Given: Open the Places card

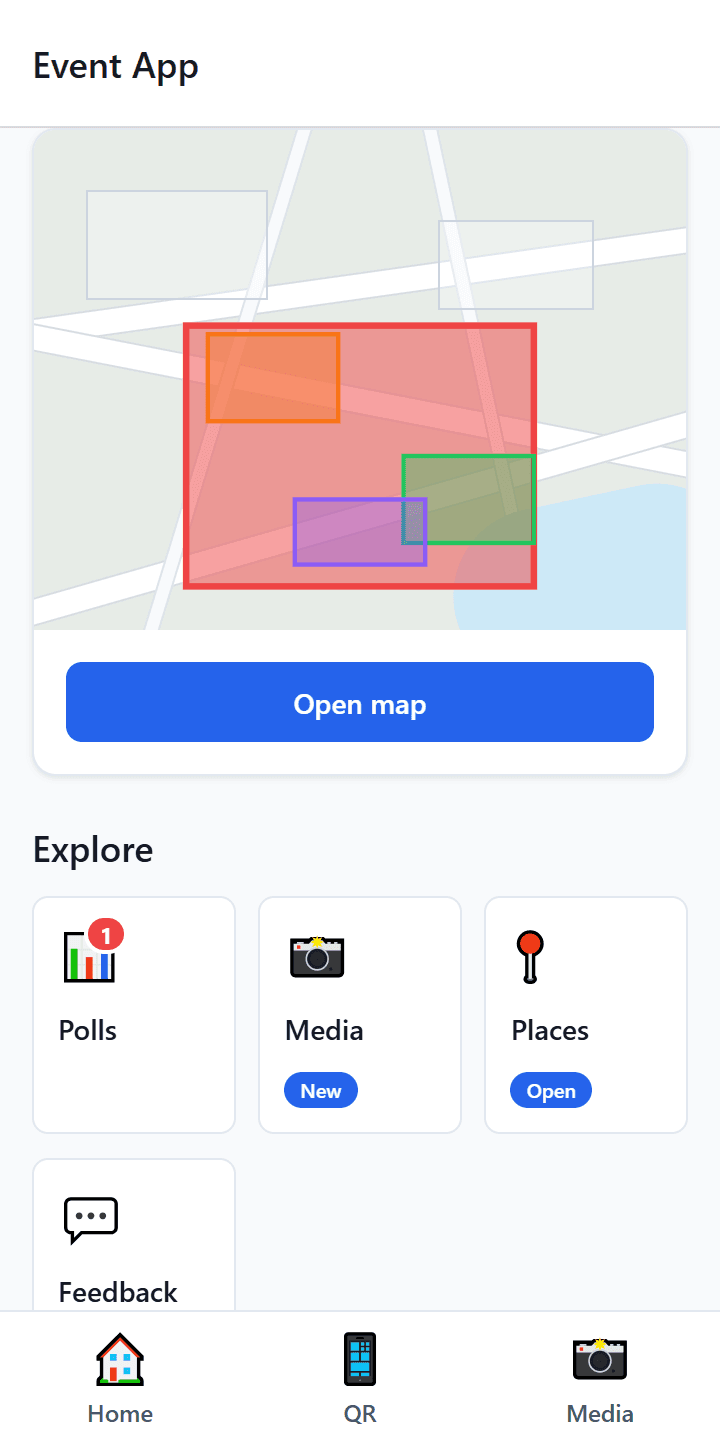Looking at the screenshot, I should [586, 1015].
